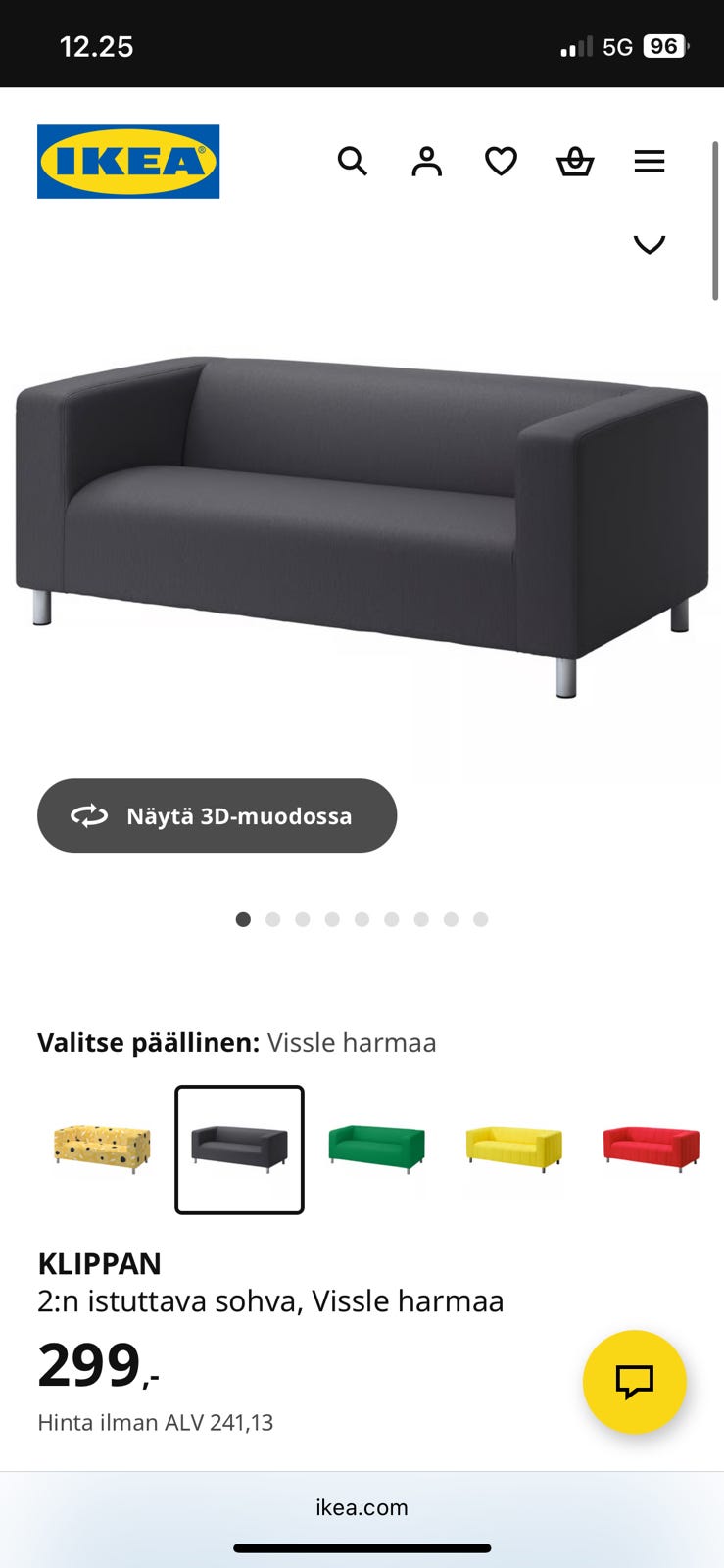Open the yellow chat support button
The image size is (724, 1568).
pos(634,1382)
